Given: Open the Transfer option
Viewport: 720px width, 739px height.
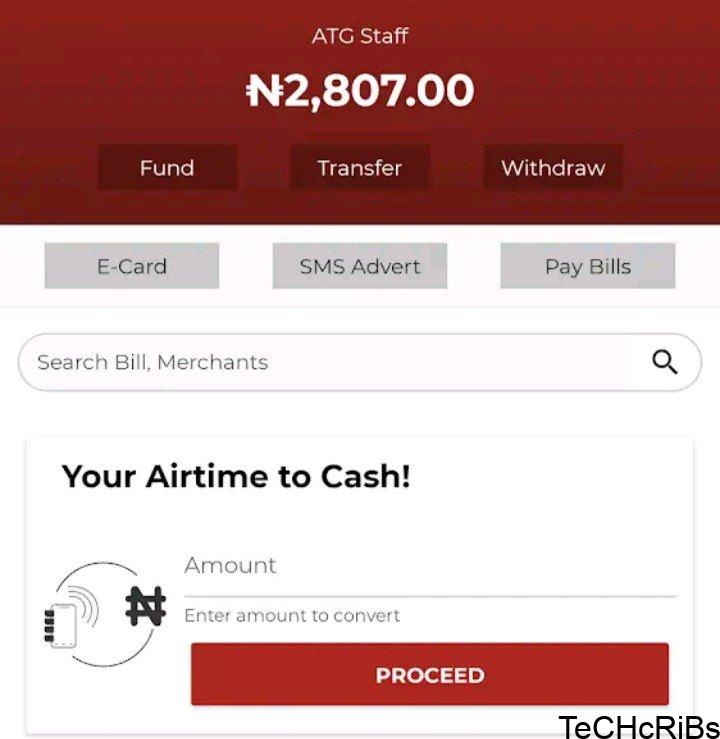Looking at the screenshot, I should [x=359, y=167].
